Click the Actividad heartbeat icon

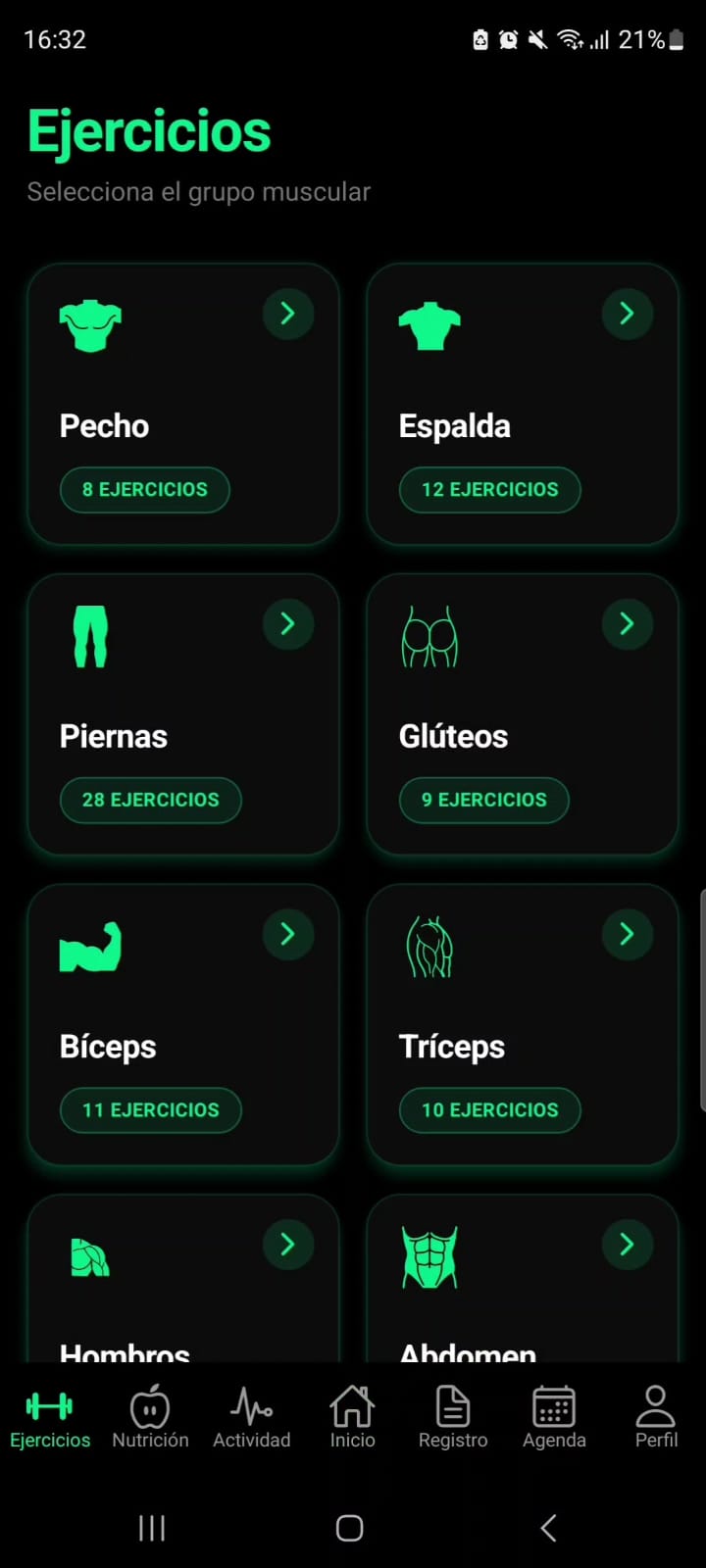point(252,1407)
